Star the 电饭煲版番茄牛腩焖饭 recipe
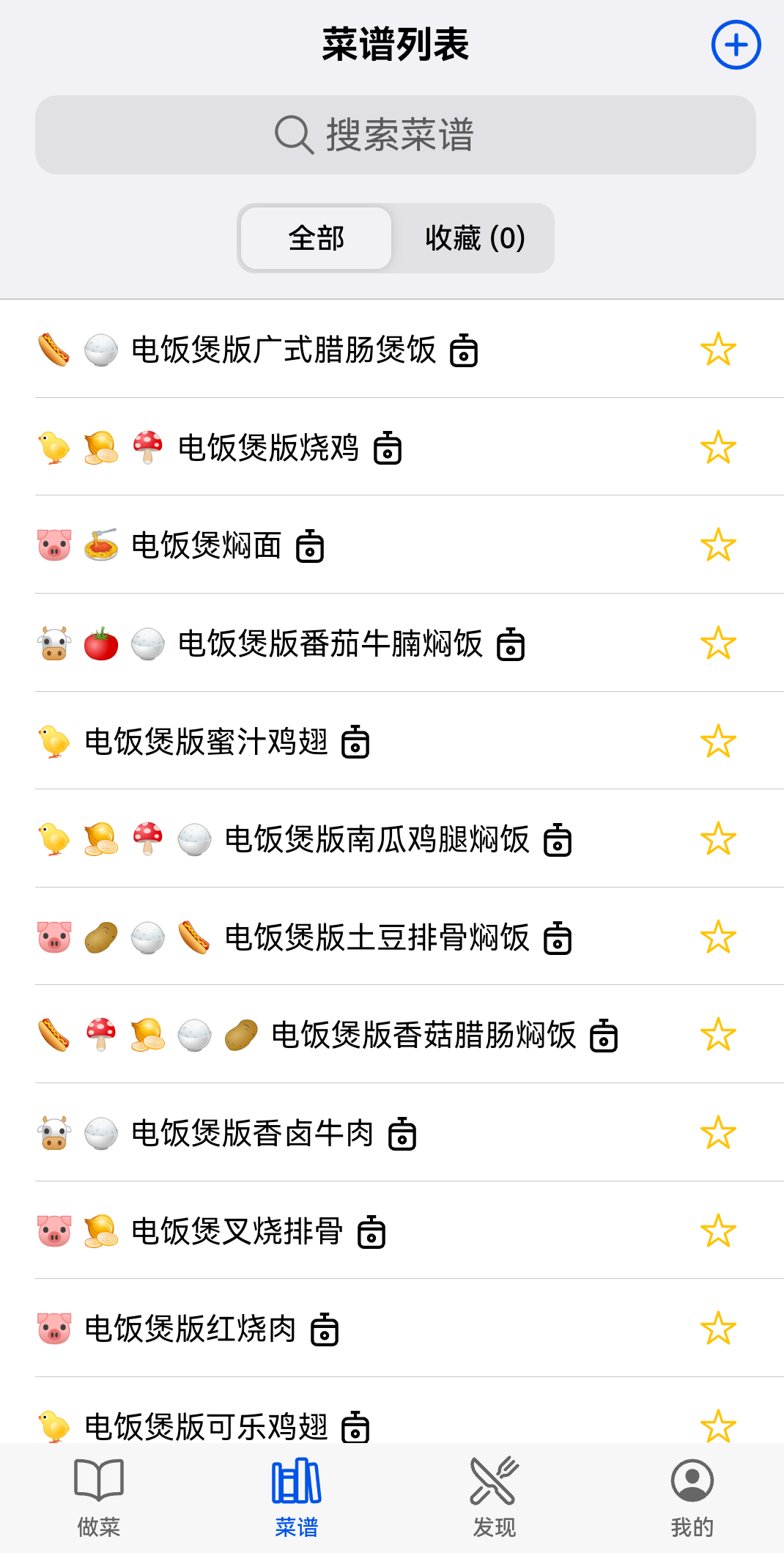 (x=717, y=643)
